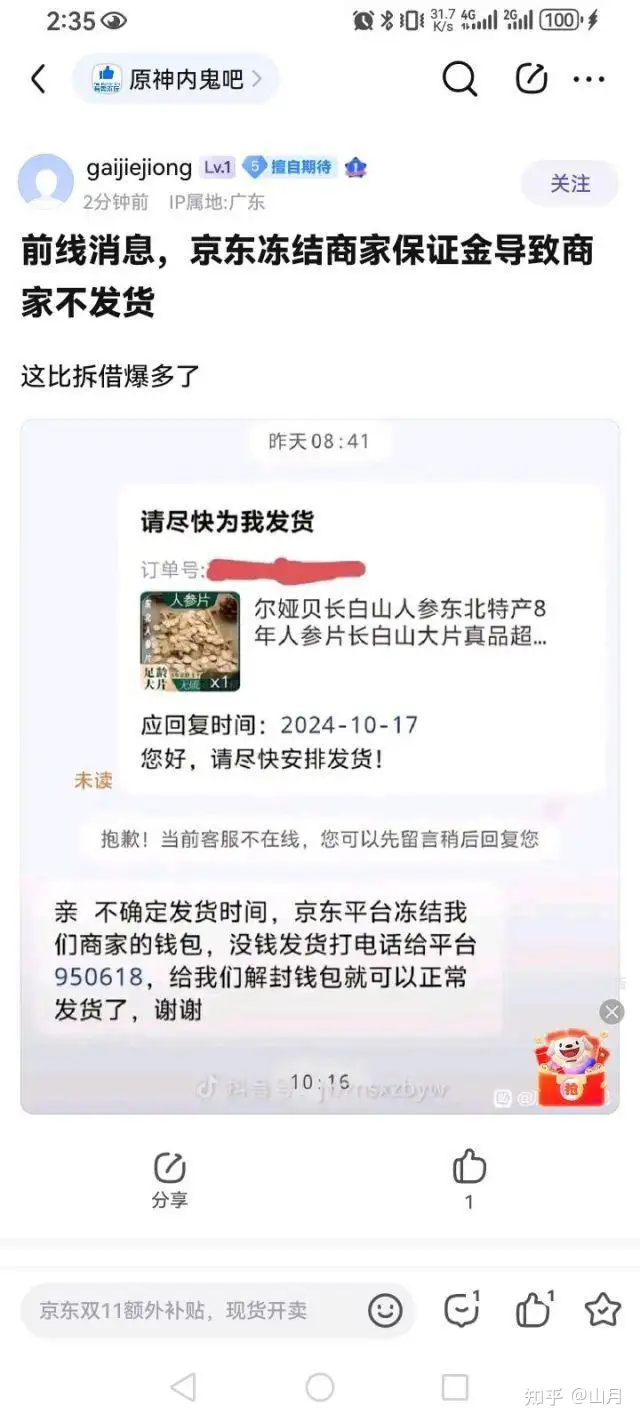Open the 原神内鬼吧 forum chip
Screen dimensions: 640x1422
pyautogui.click(x=176, y=79)
